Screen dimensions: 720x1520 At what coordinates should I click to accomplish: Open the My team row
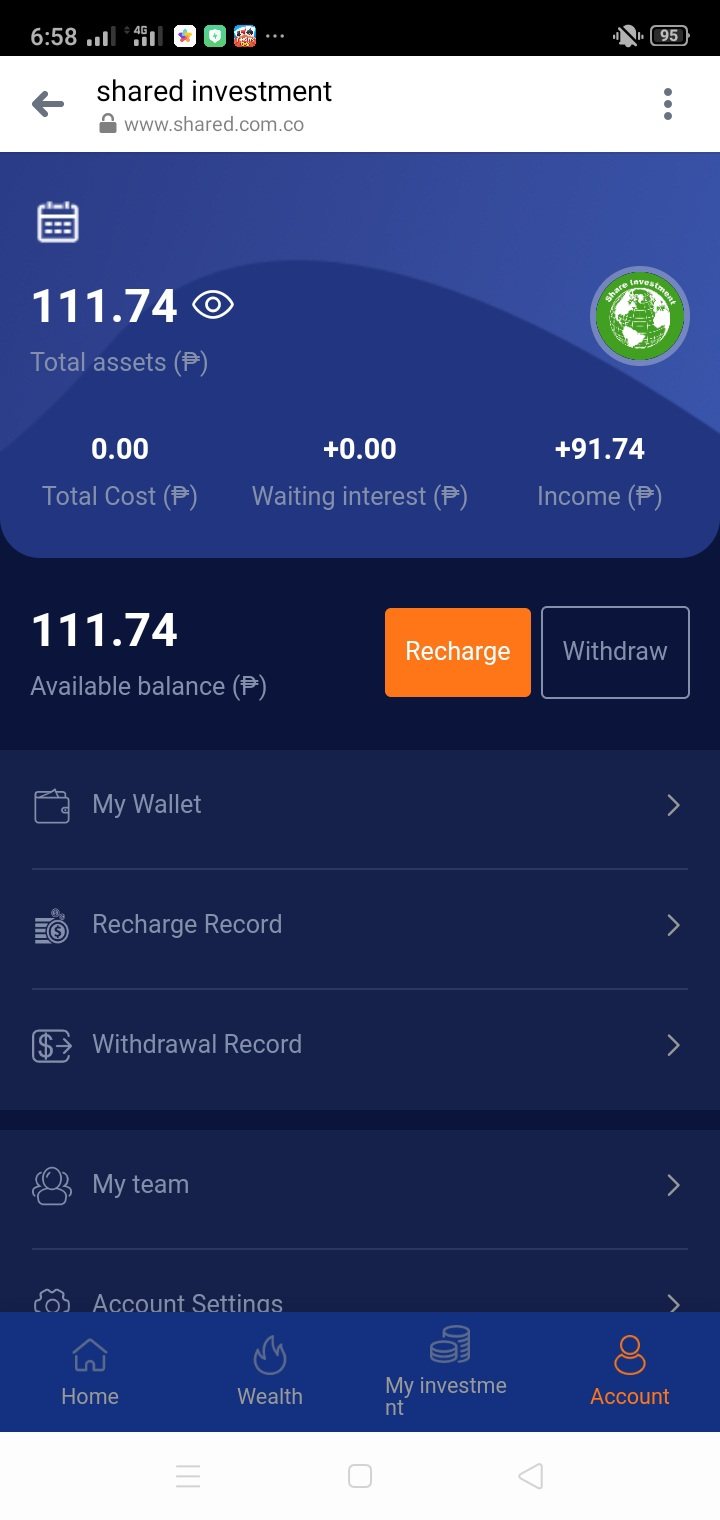tap(360, 1186)
